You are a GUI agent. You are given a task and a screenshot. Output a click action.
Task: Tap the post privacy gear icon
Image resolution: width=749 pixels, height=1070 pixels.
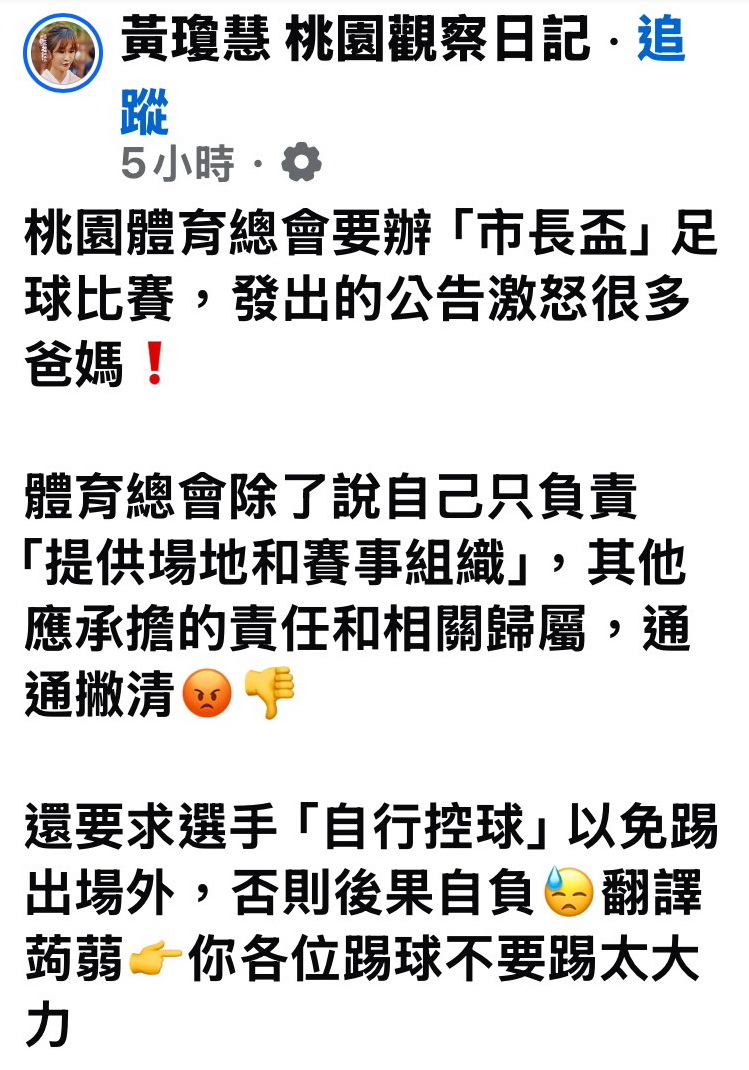[300, 162]
